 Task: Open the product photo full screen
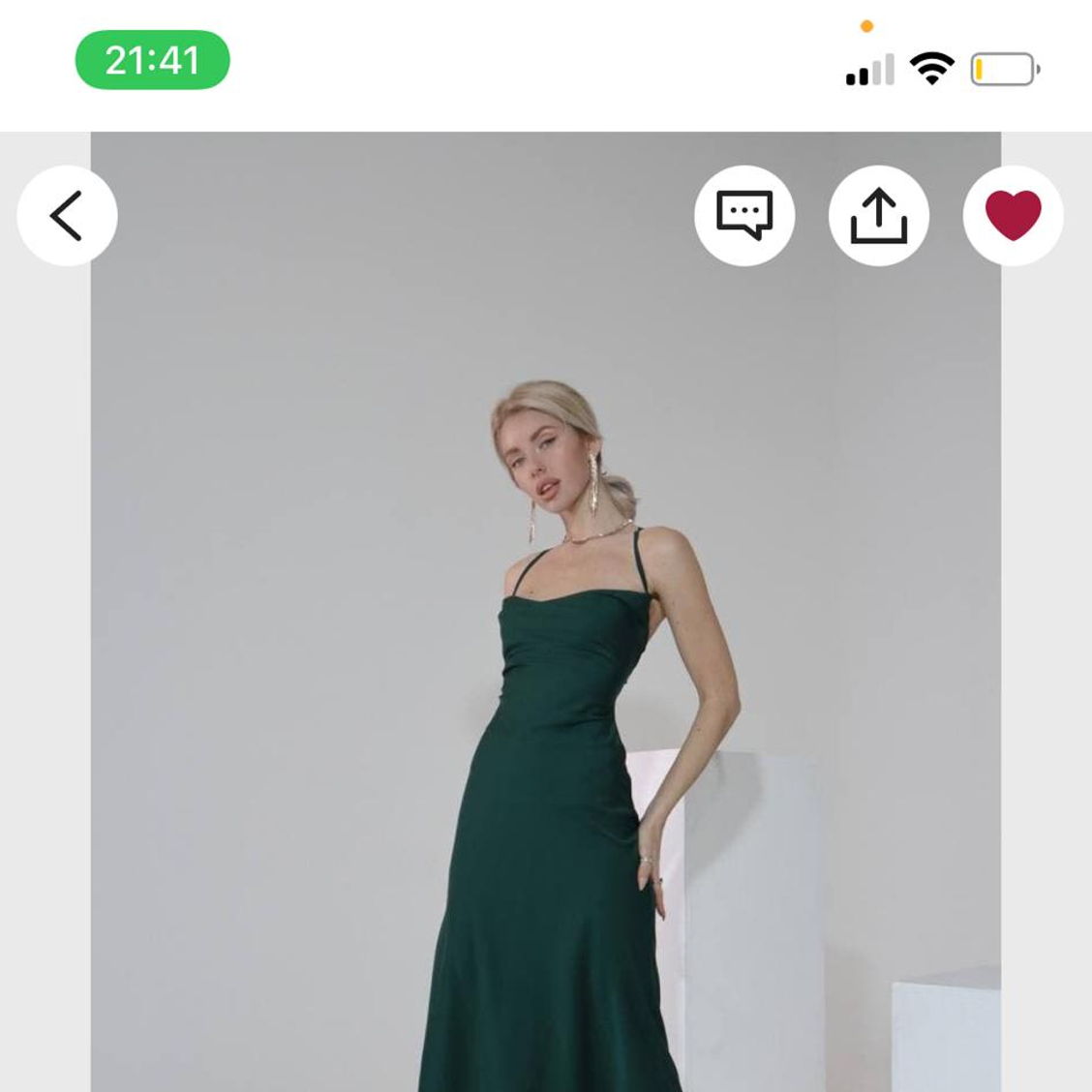(x=545, y=678)
